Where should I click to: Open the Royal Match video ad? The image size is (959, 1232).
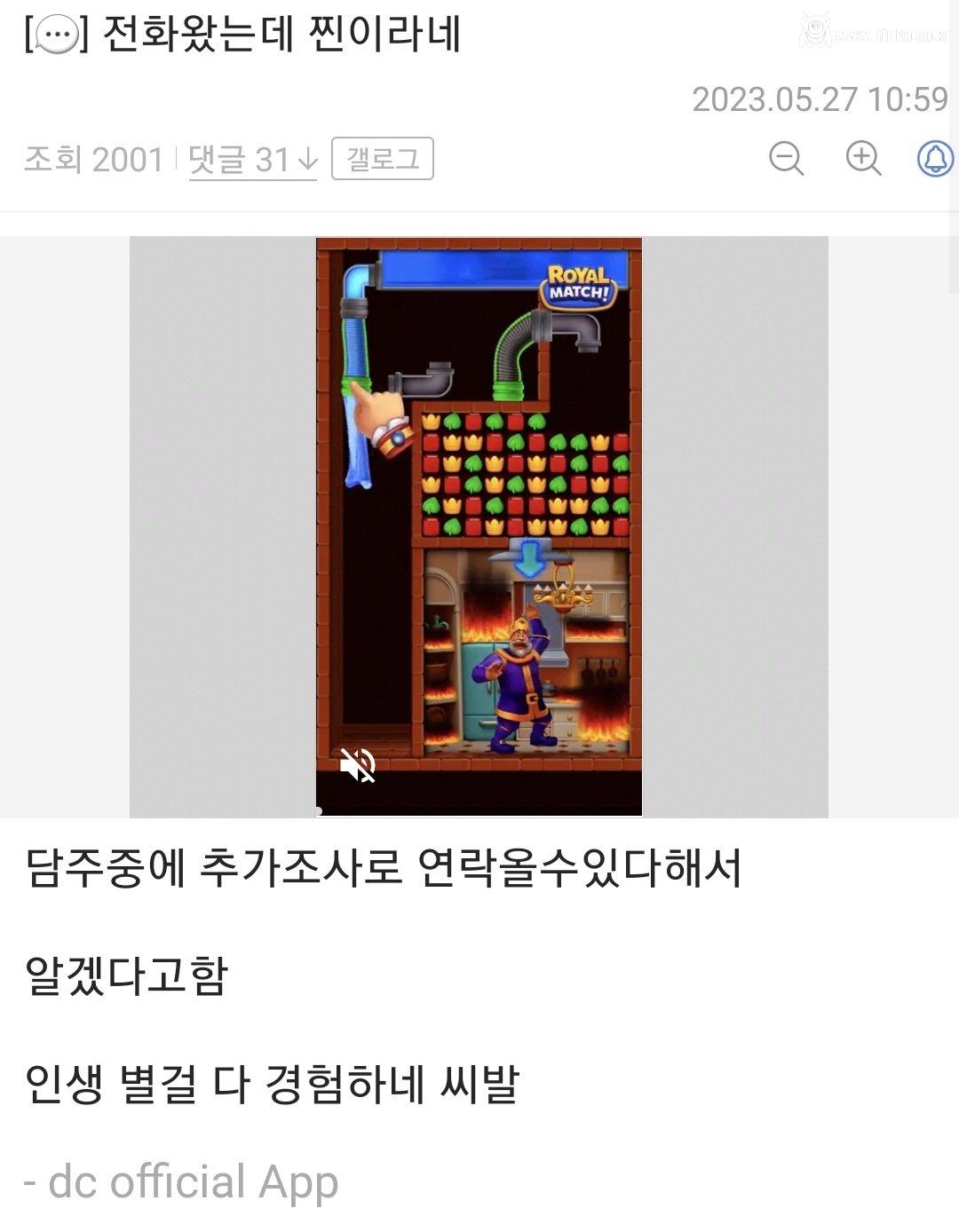tap(479, 497)
